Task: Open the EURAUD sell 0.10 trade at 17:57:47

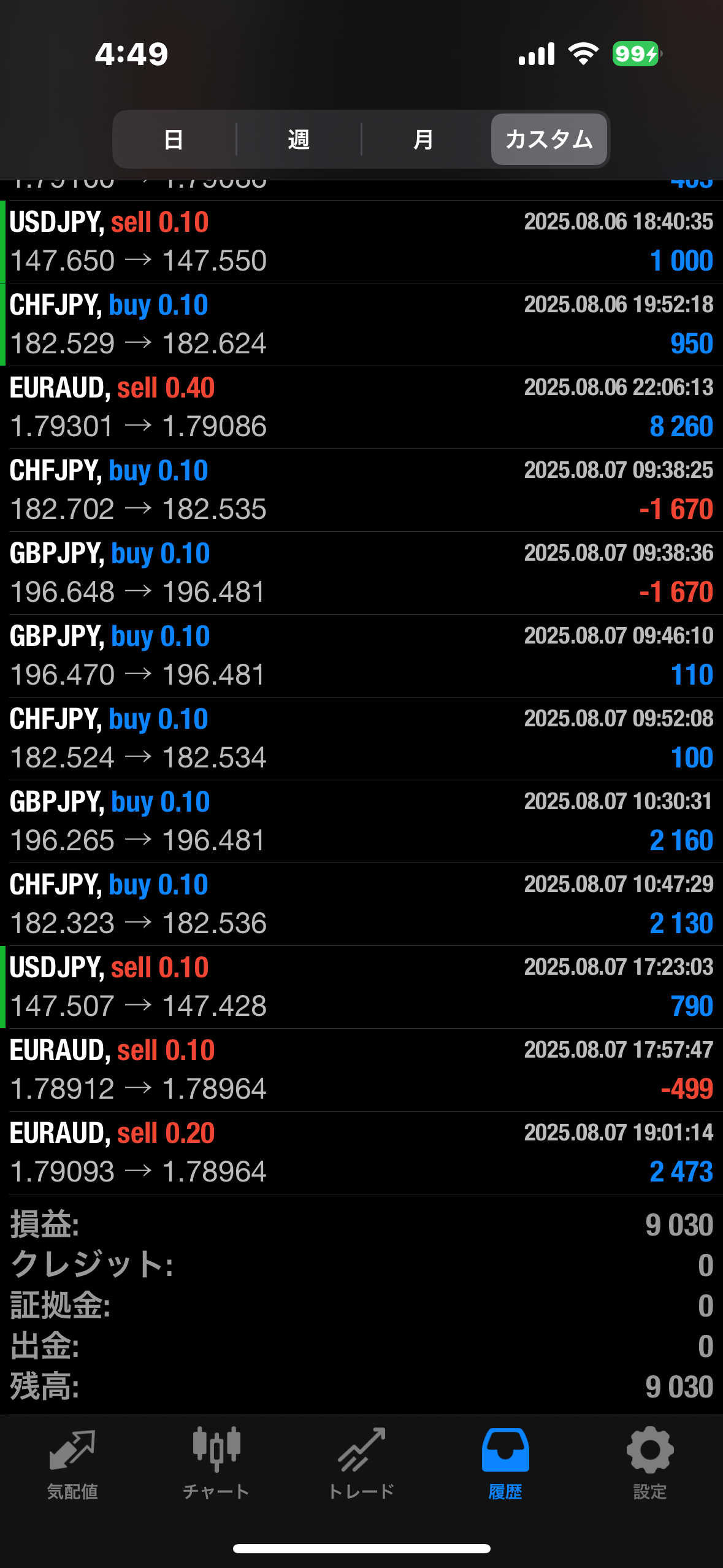Action: click(361, 1070)
